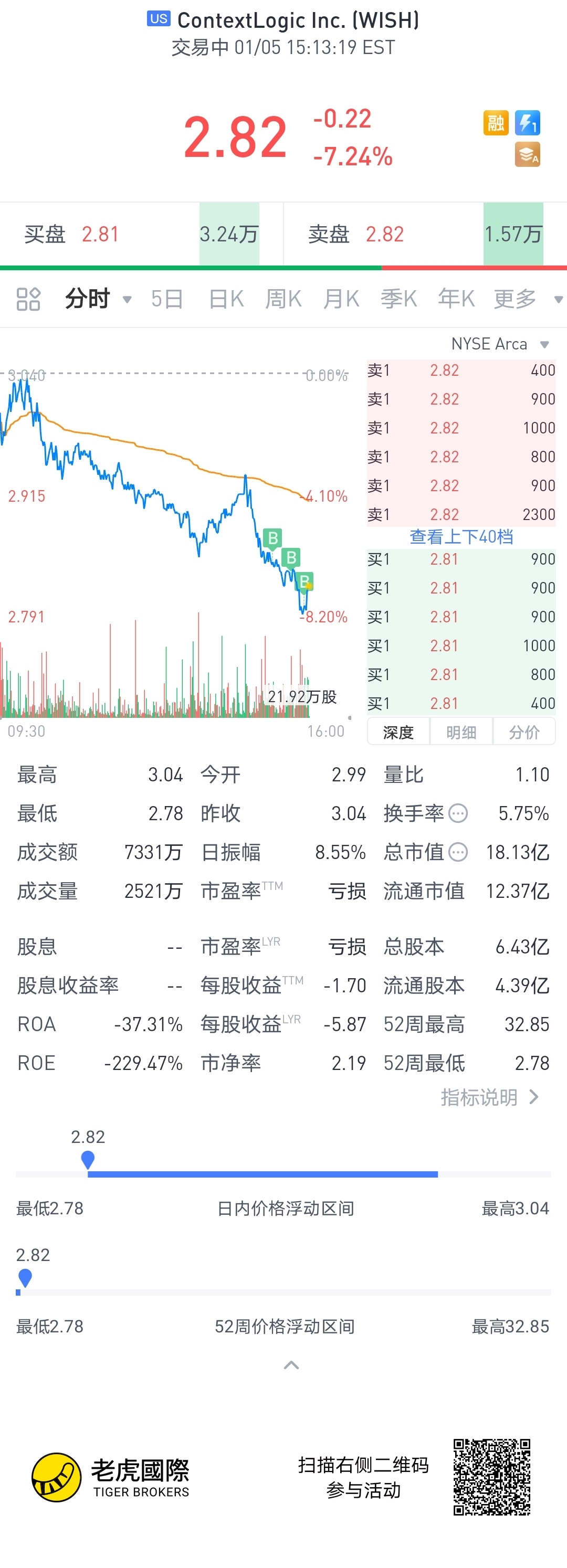Switch to the 月K chart tab
The width and height of the screenshot is (567, 1568).
tap(341, 299)
